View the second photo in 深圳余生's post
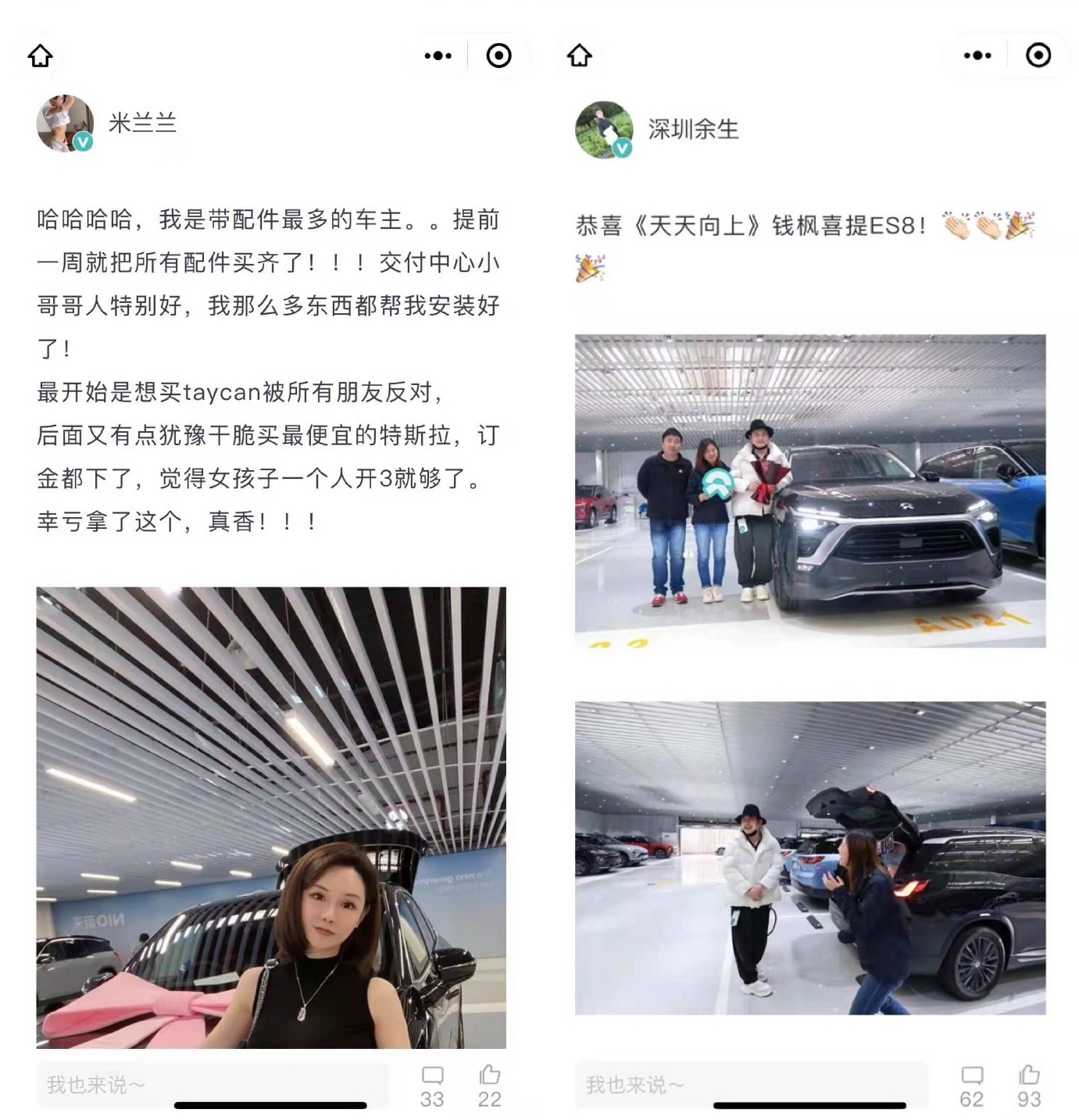1079x1120 pixels. point(810,858)
